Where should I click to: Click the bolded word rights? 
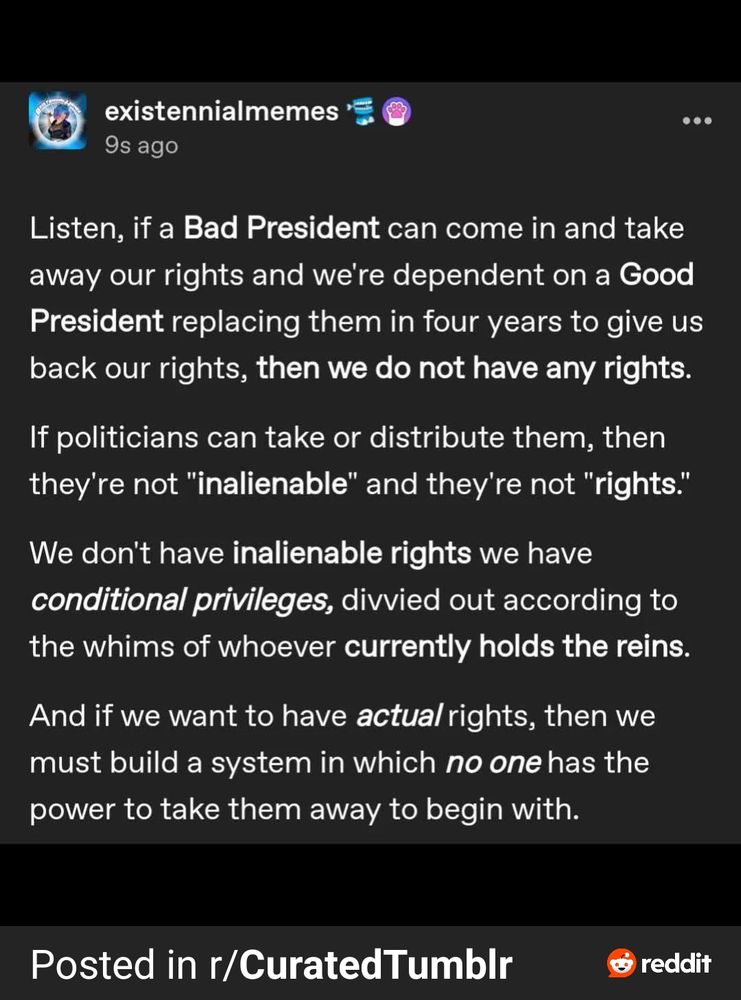[x=635, y=483]
